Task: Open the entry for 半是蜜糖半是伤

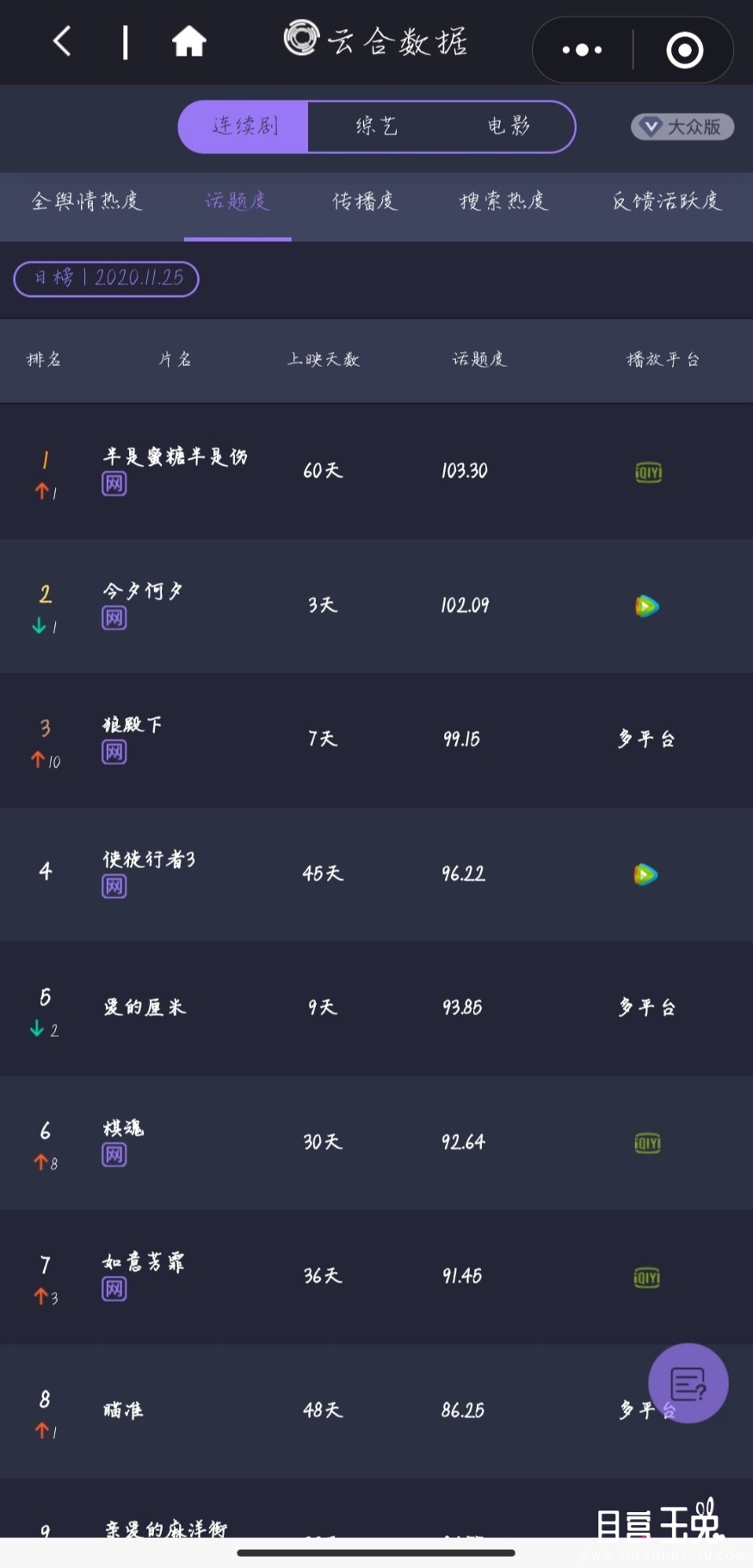Action: pyautogui.click(x=376, y=471)
